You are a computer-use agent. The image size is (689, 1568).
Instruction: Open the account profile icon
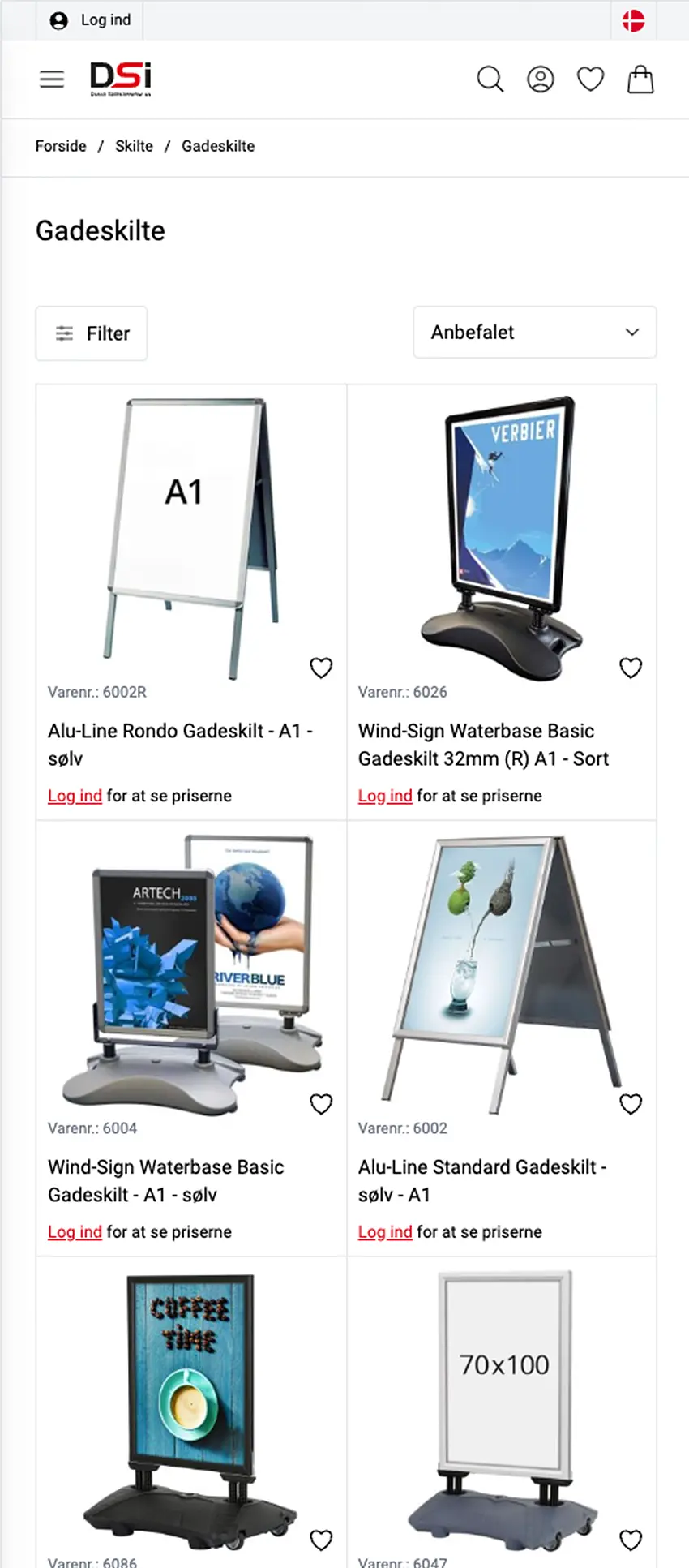(x=541, y=79)
